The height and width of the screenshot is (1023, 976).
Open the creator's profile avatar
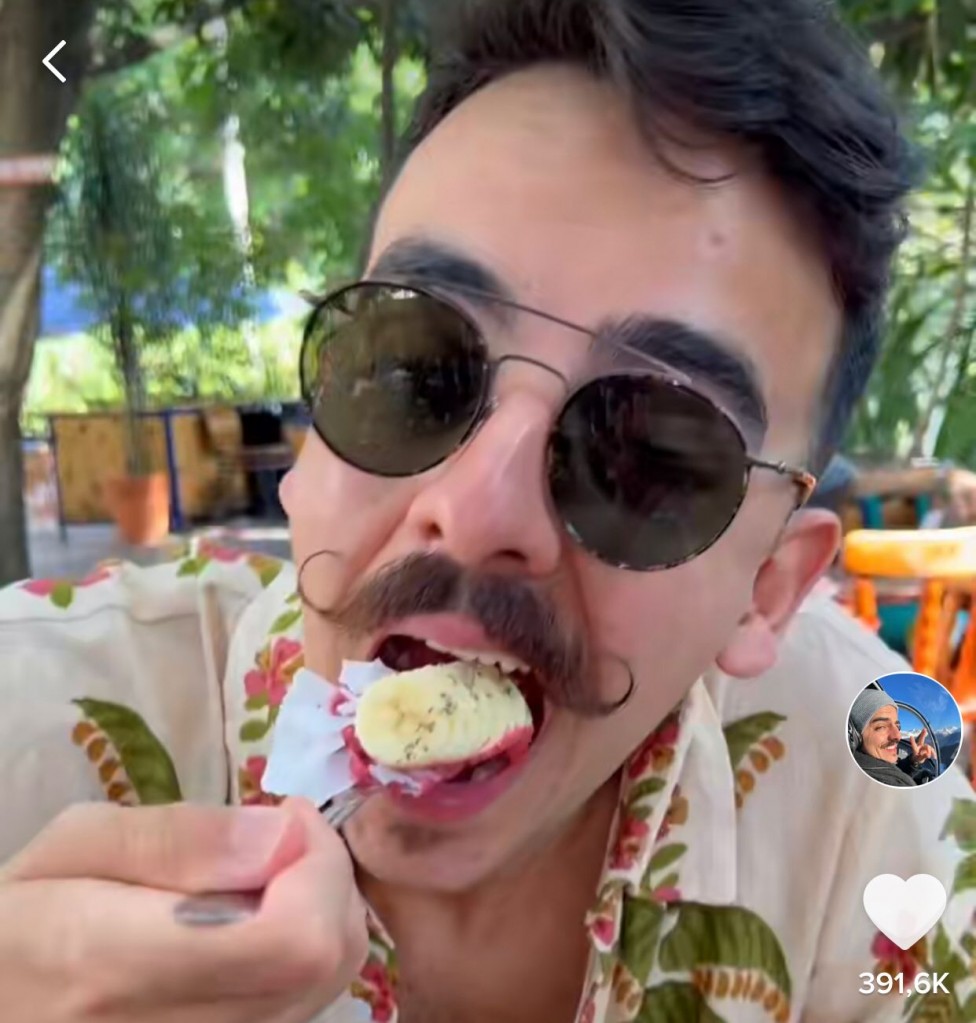[903, 729]
